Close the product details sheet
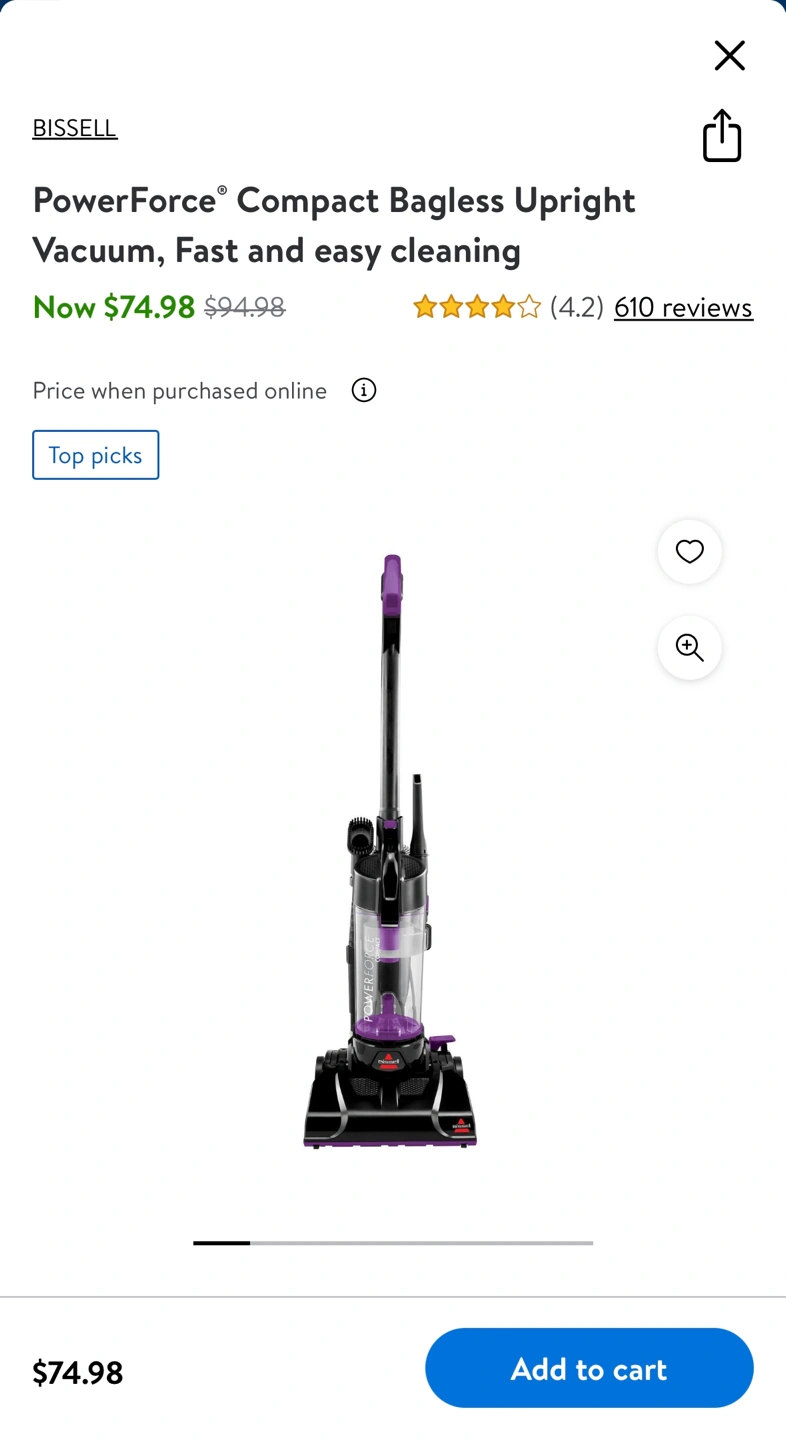The width and height of the screenshot is (786, 1440). 729,56
